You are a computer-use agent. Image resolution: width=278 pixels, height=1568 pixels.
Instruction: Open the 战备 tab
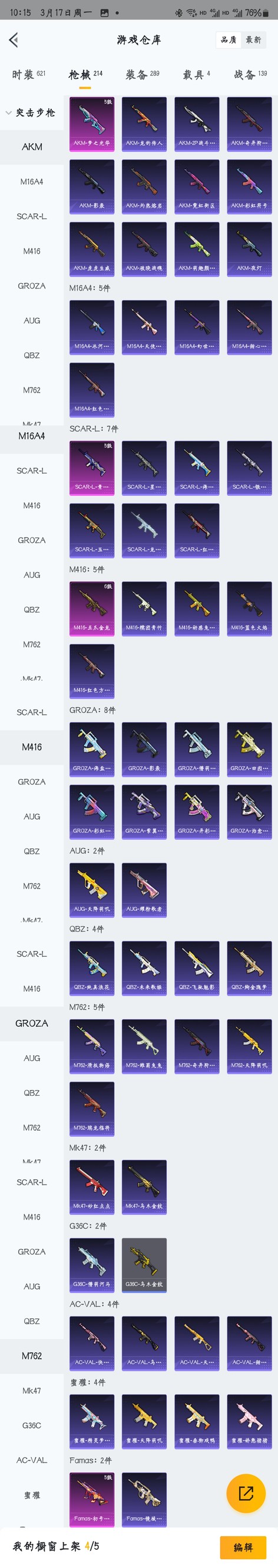[251, 74]
